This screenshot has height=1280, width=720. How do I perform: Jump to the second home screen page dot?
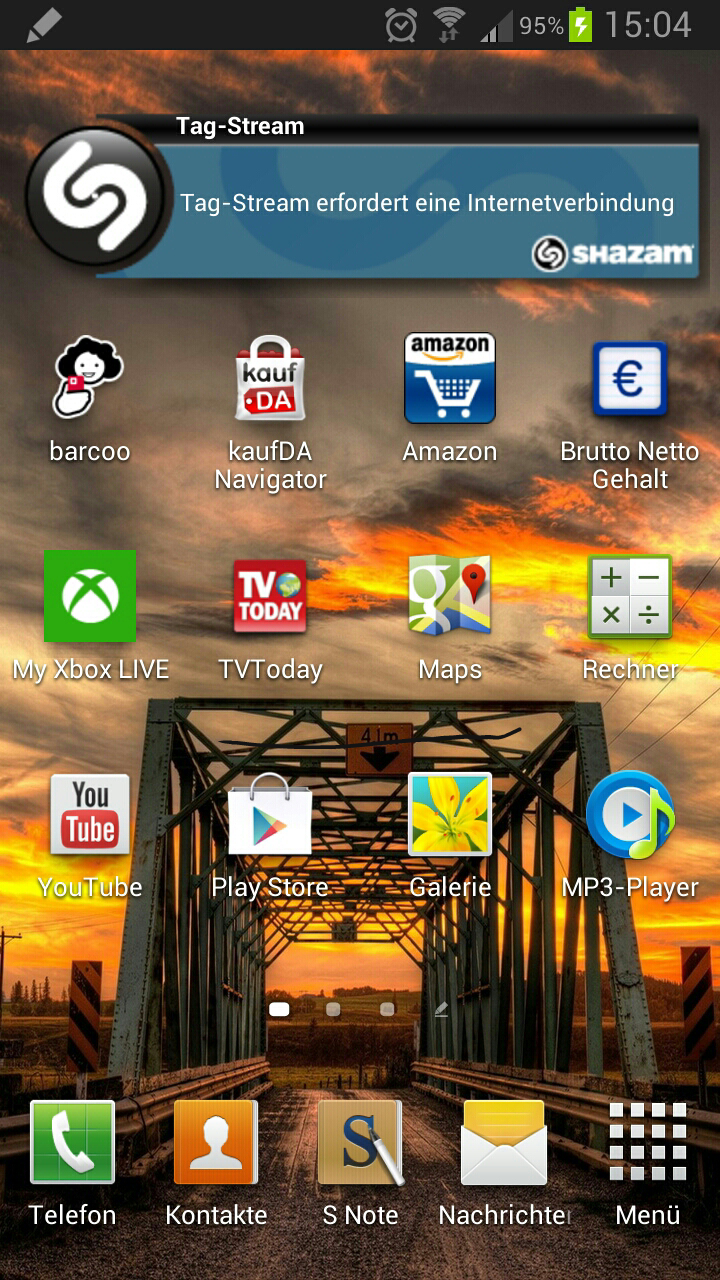coord(333,1010)
